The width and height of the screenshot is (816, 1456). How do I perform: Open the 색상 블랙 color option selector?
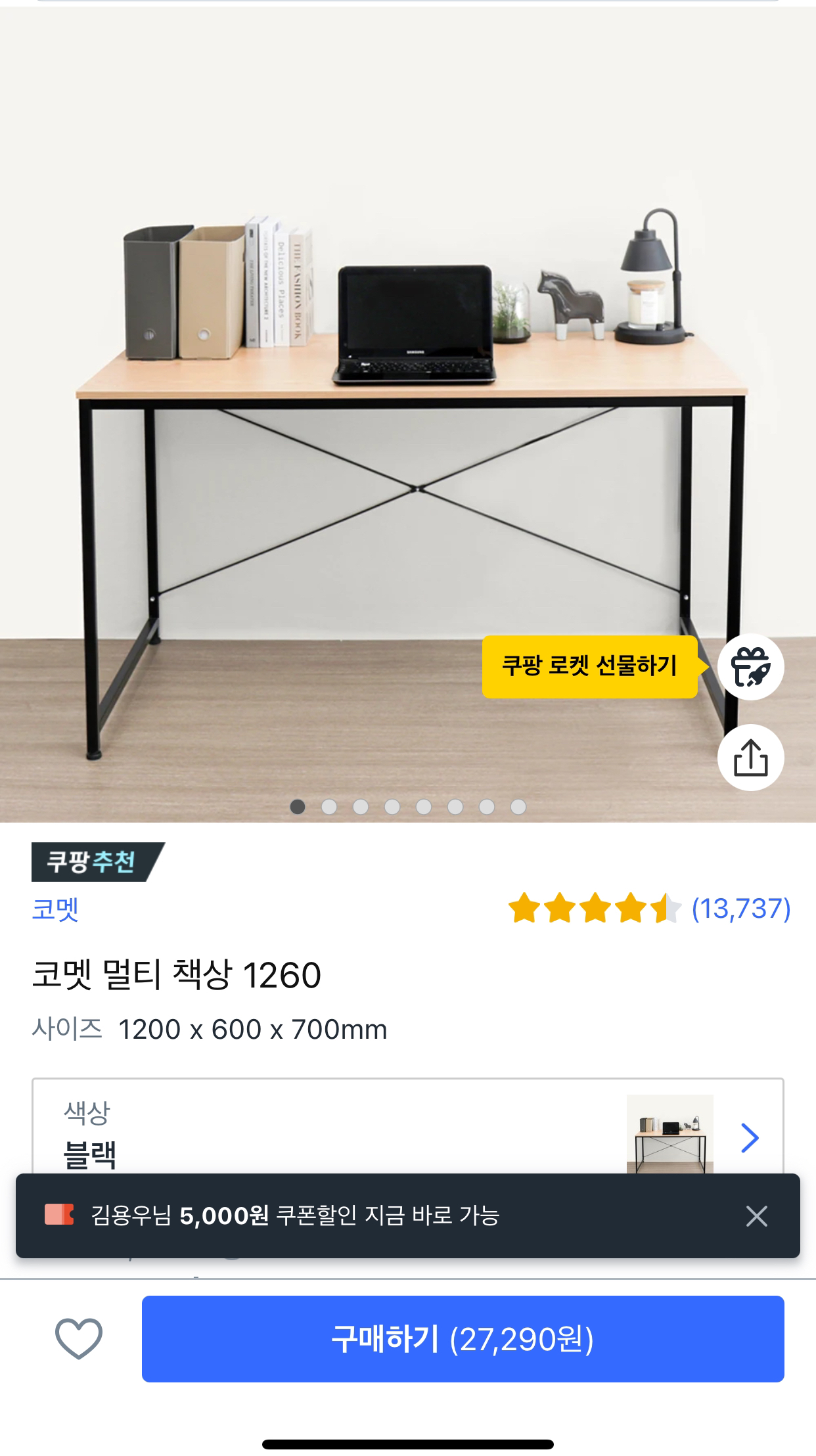click(407, 1131)
